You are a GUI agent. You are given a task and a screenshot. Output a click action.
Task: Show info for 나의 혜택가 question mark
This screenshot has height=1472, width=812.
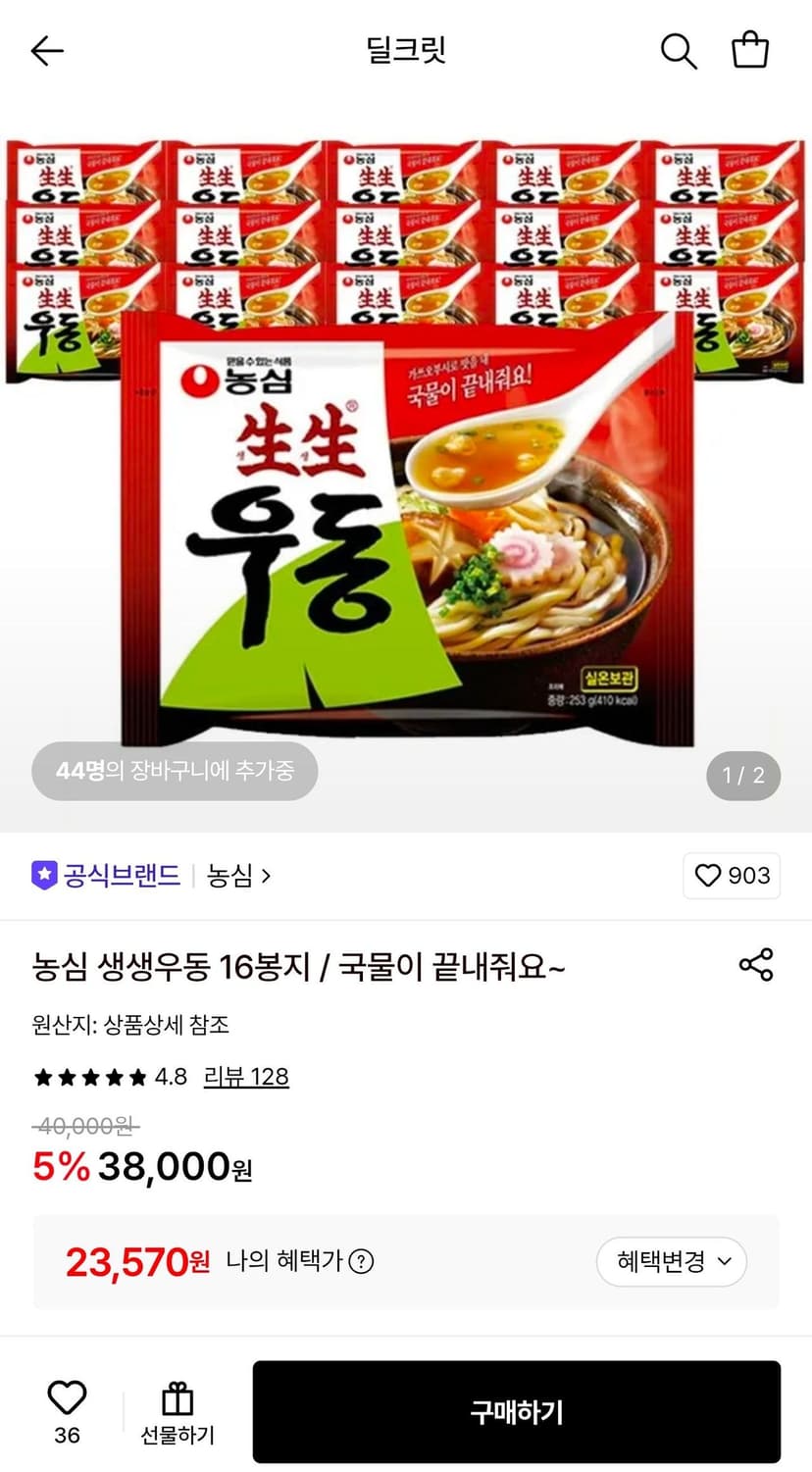click(362, 1261)
